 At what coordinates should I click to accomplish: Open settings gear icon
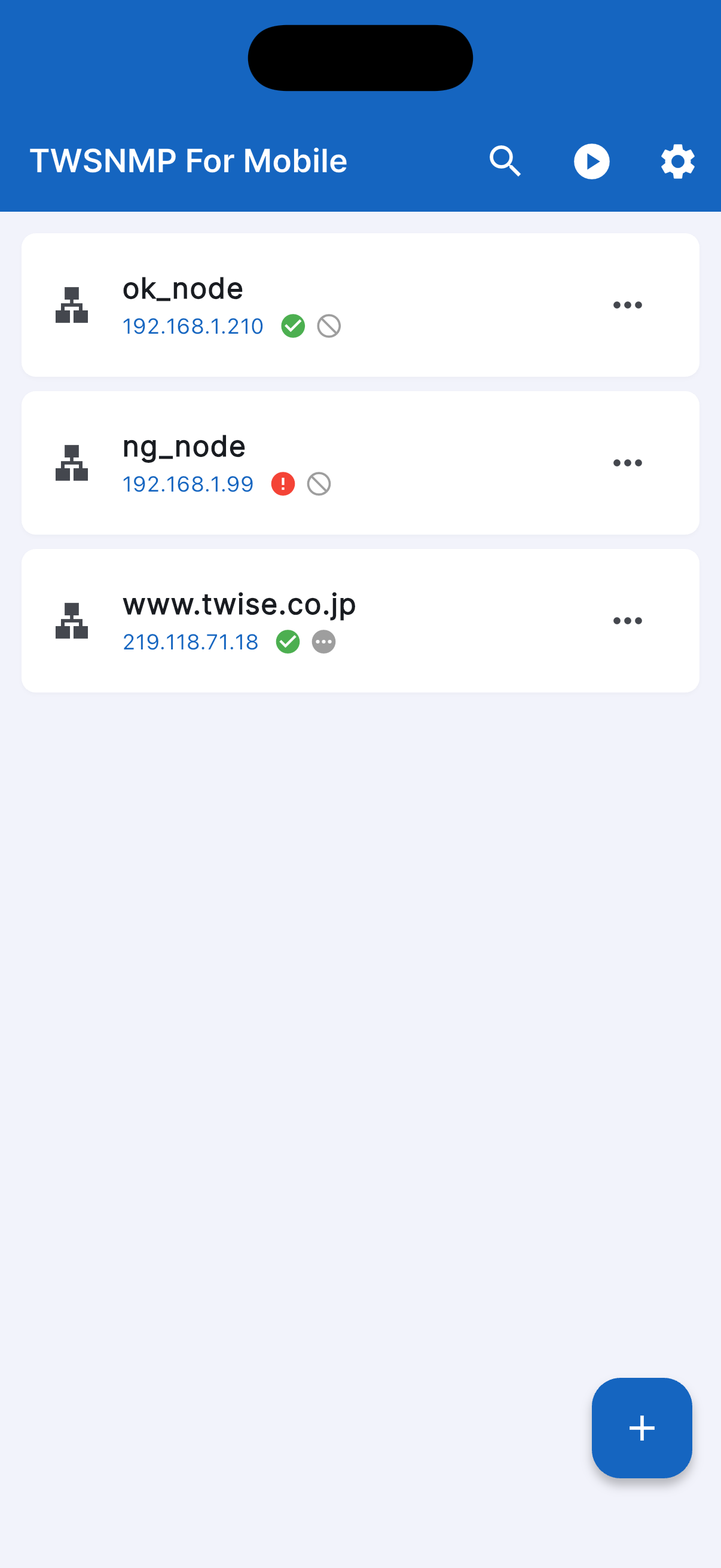[677, 161]
